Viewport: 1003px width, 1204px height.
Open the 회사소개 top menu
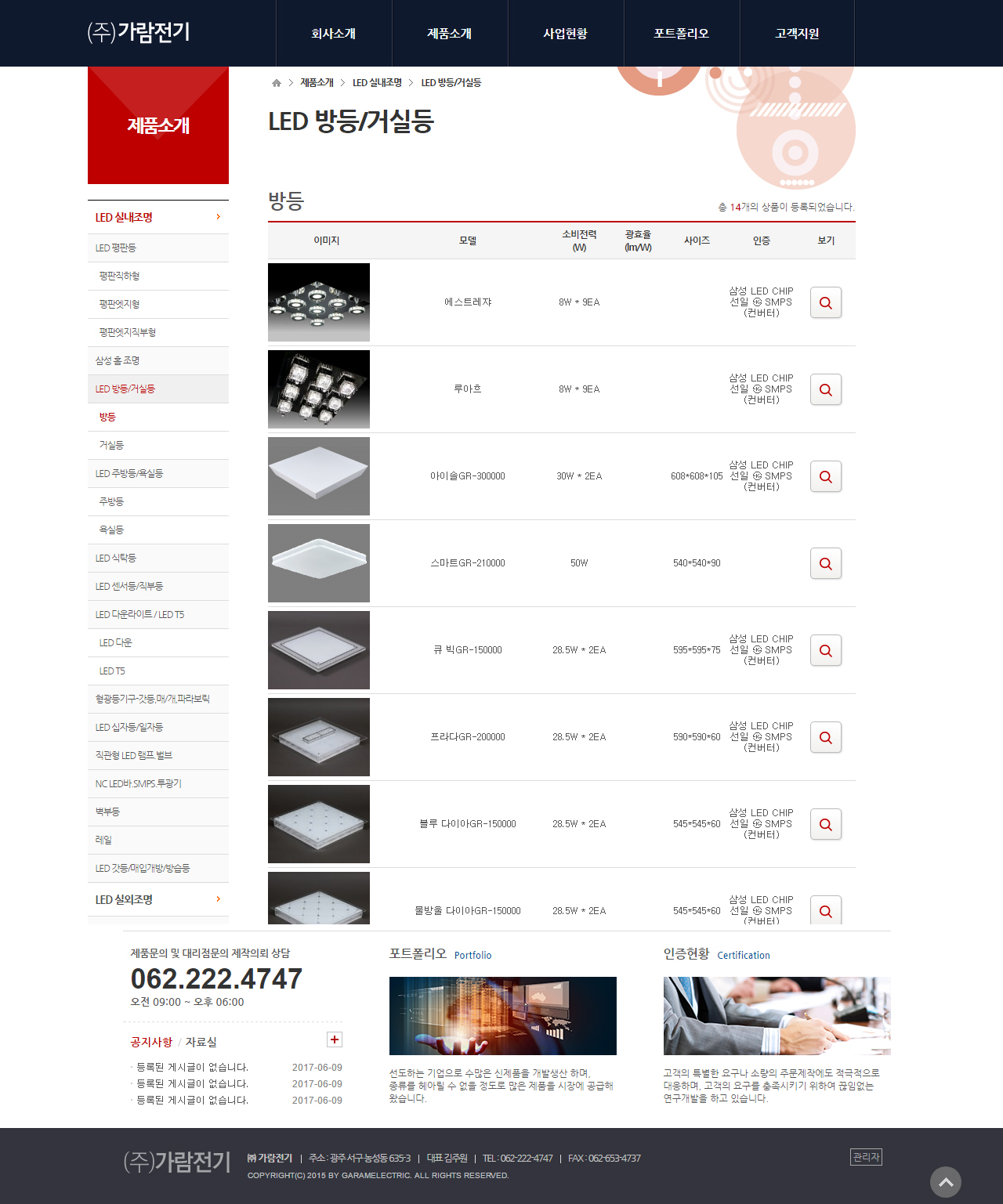point(334,34)
